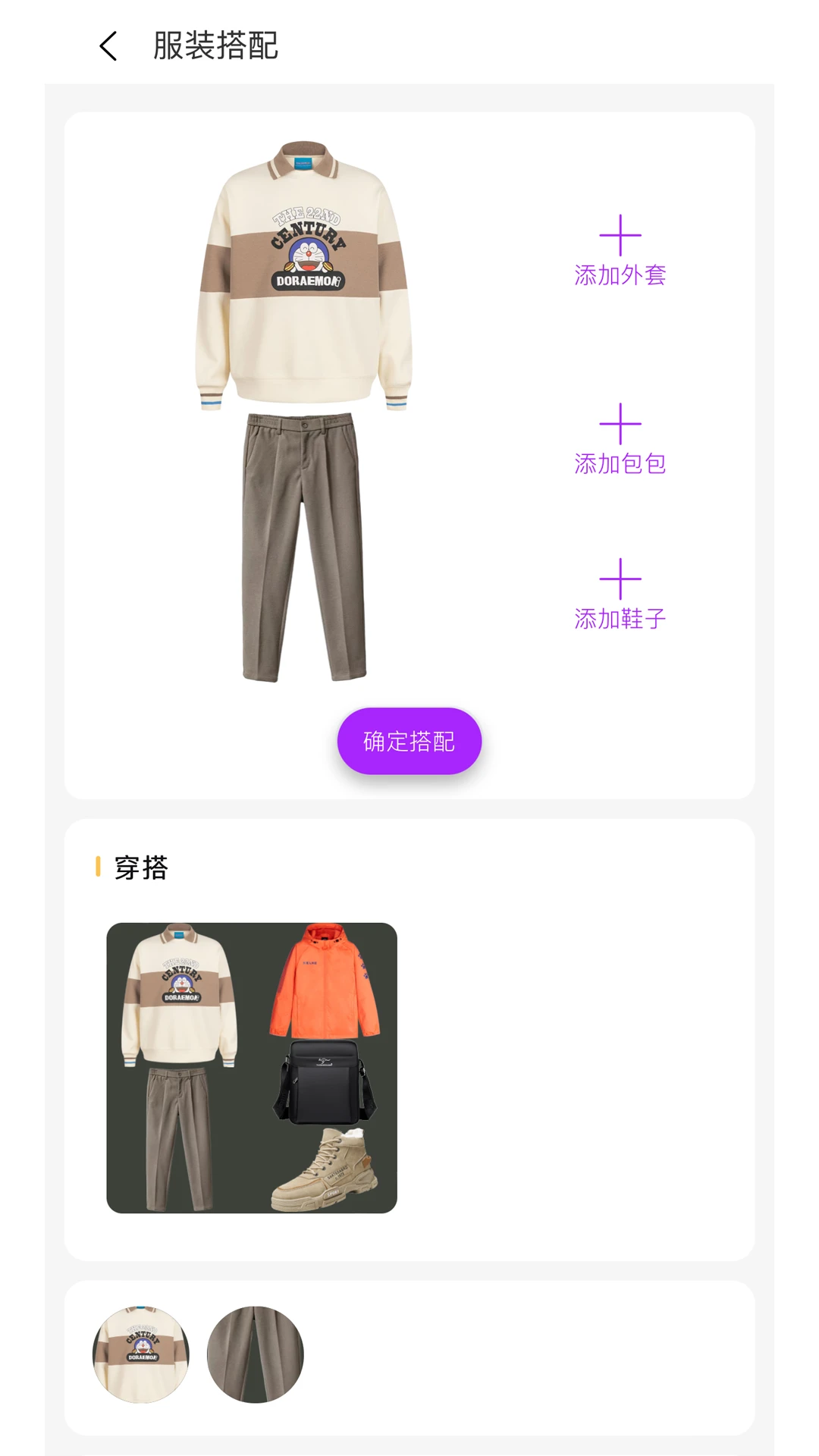
Task: Click the plus icon to add a bag
Action: click(x=622, y=427)
